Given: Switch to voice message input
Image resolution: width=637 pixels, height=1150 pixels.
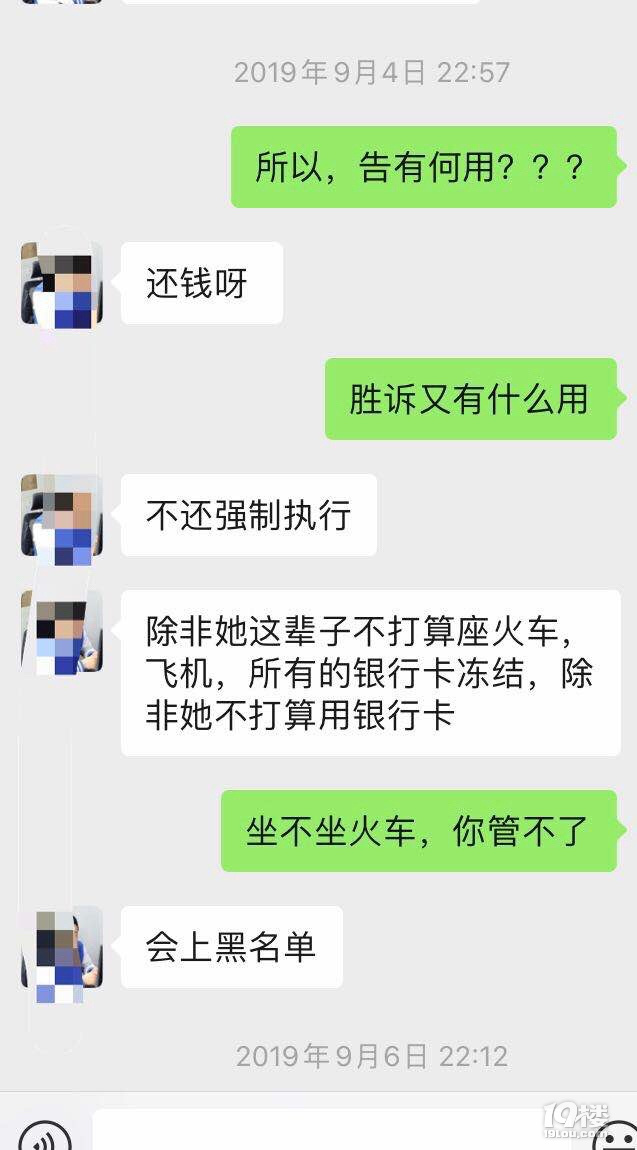Looking at the screenshot, I should coord(44,1138).
